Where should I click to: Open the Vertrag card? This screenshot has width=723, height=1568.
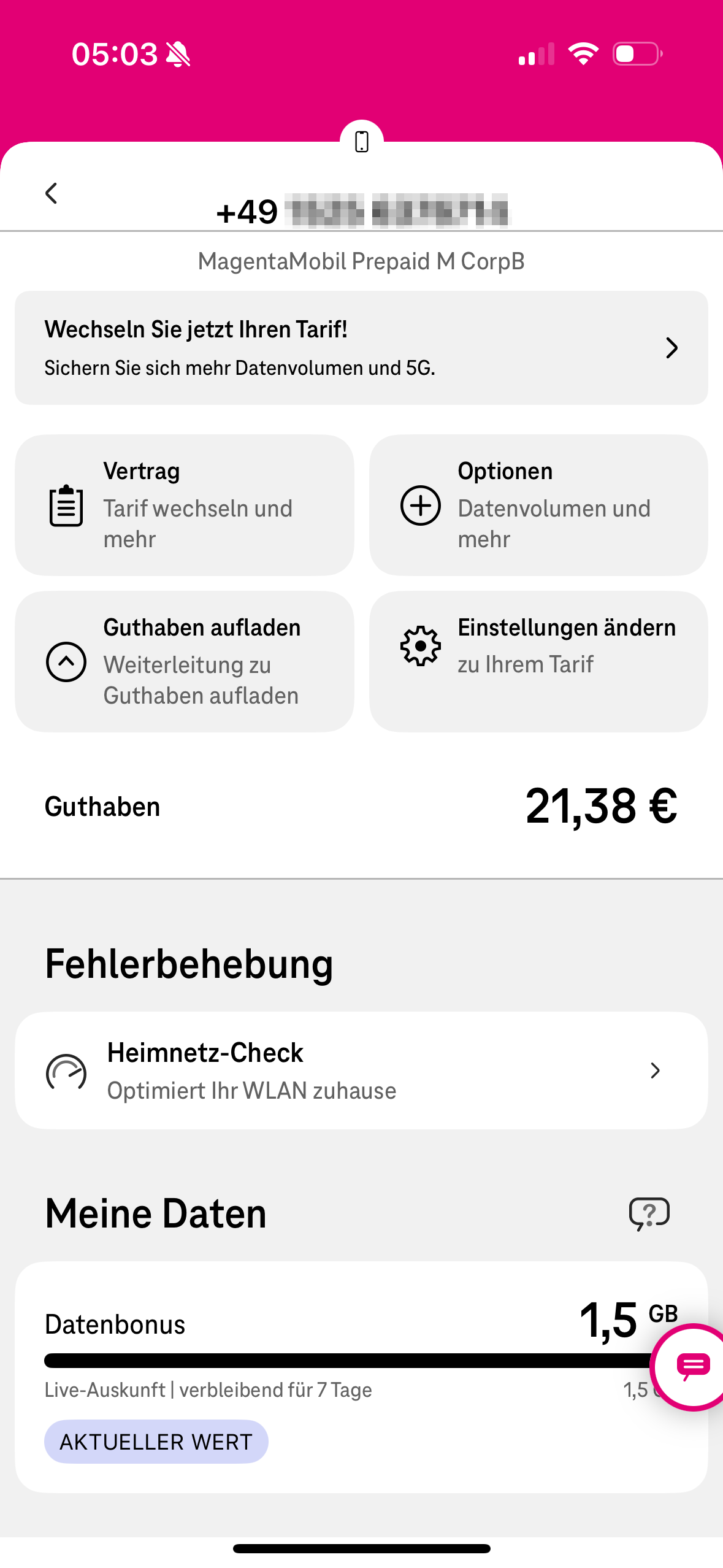(184, 505)
